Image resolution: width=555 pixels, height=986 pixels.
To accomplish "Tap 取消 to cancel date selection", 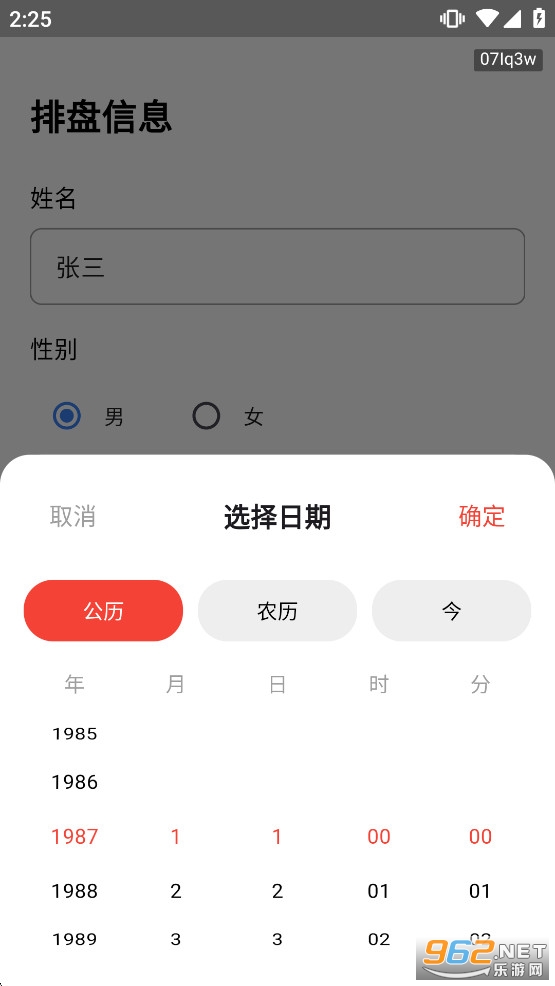I will tap(73, 516).
